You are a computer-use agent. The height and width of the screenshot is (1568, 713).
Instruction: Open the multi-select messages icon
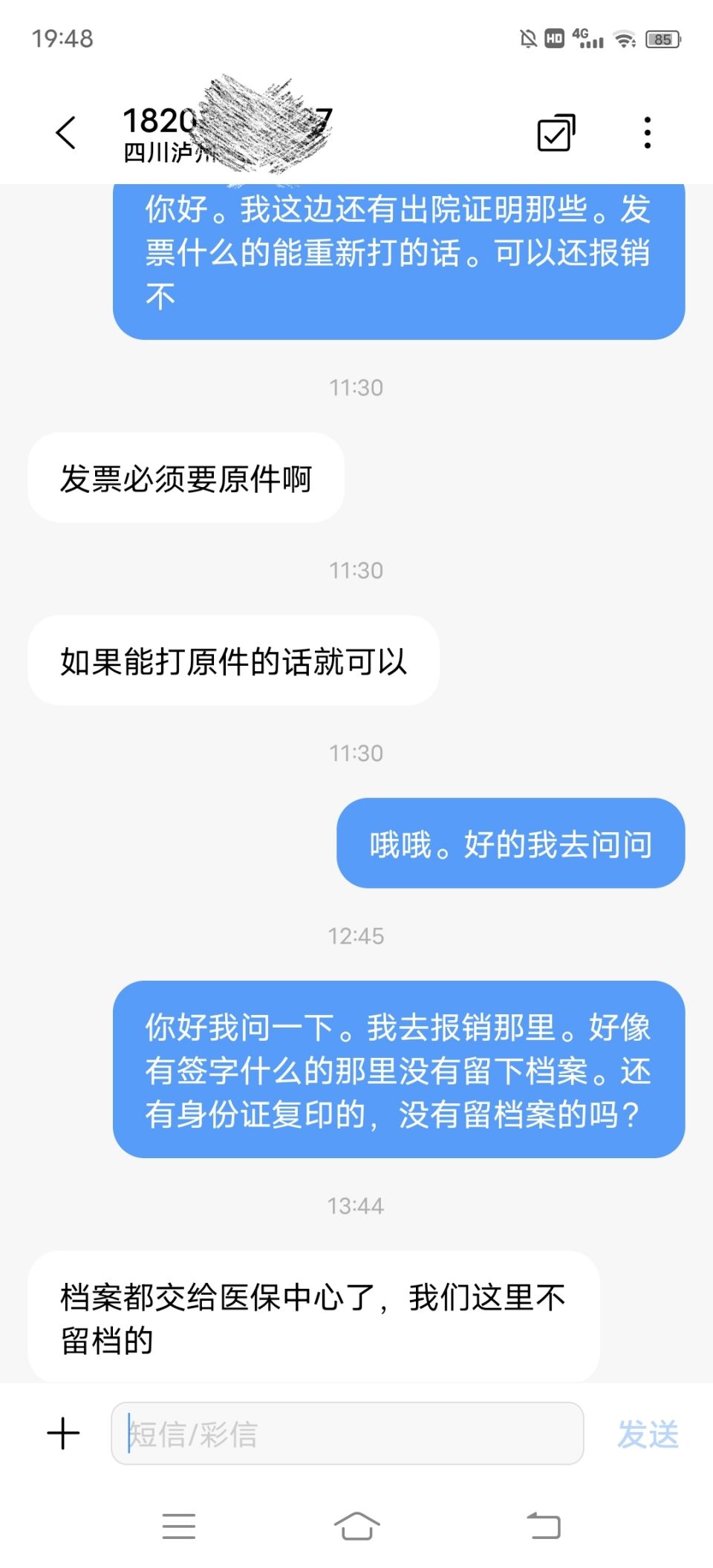point(556,133)
